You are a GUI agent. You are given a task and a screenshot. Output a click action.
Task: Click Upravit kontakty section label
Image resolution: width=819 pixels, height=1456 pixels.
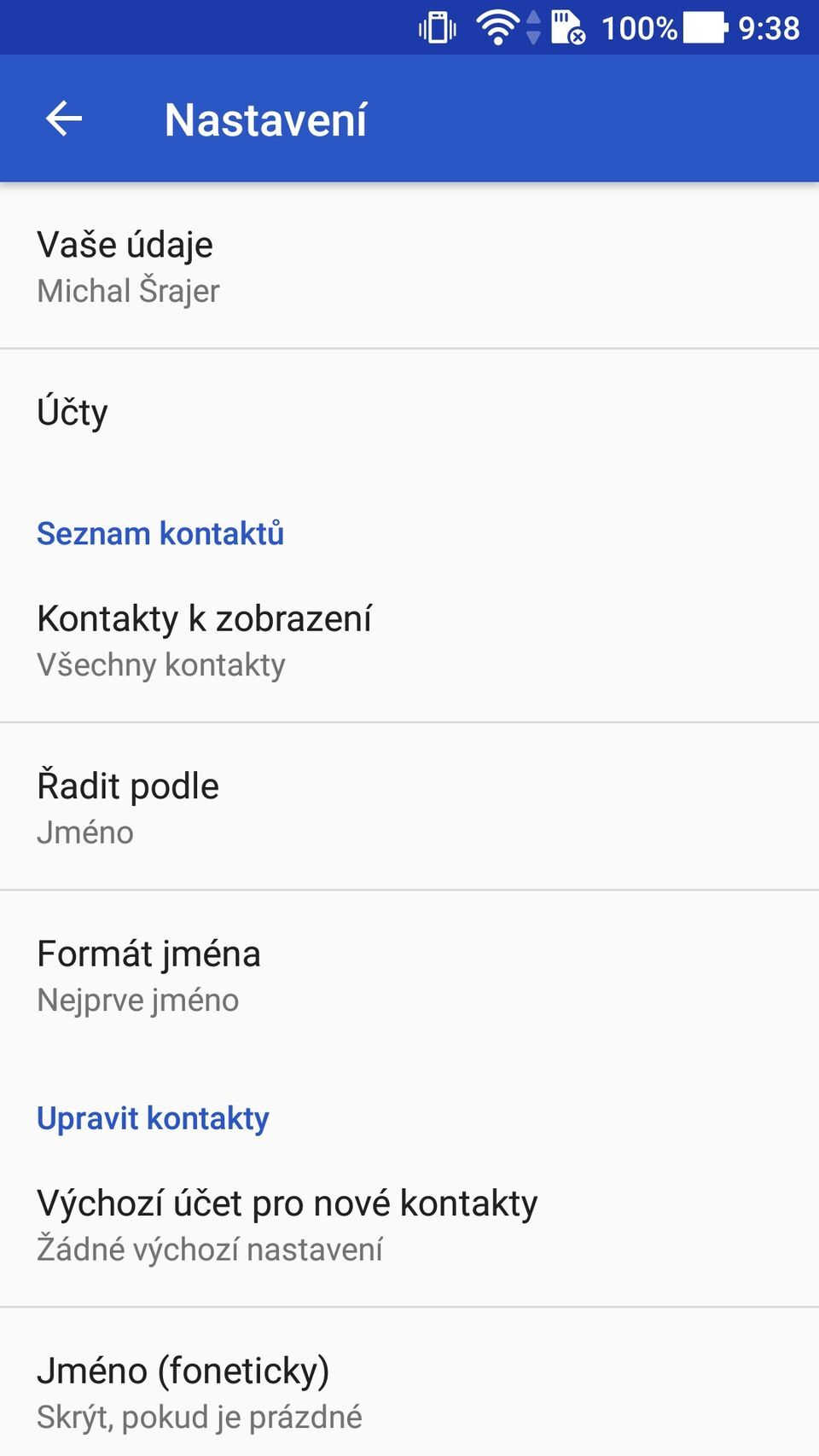[x=153, y=1117]
